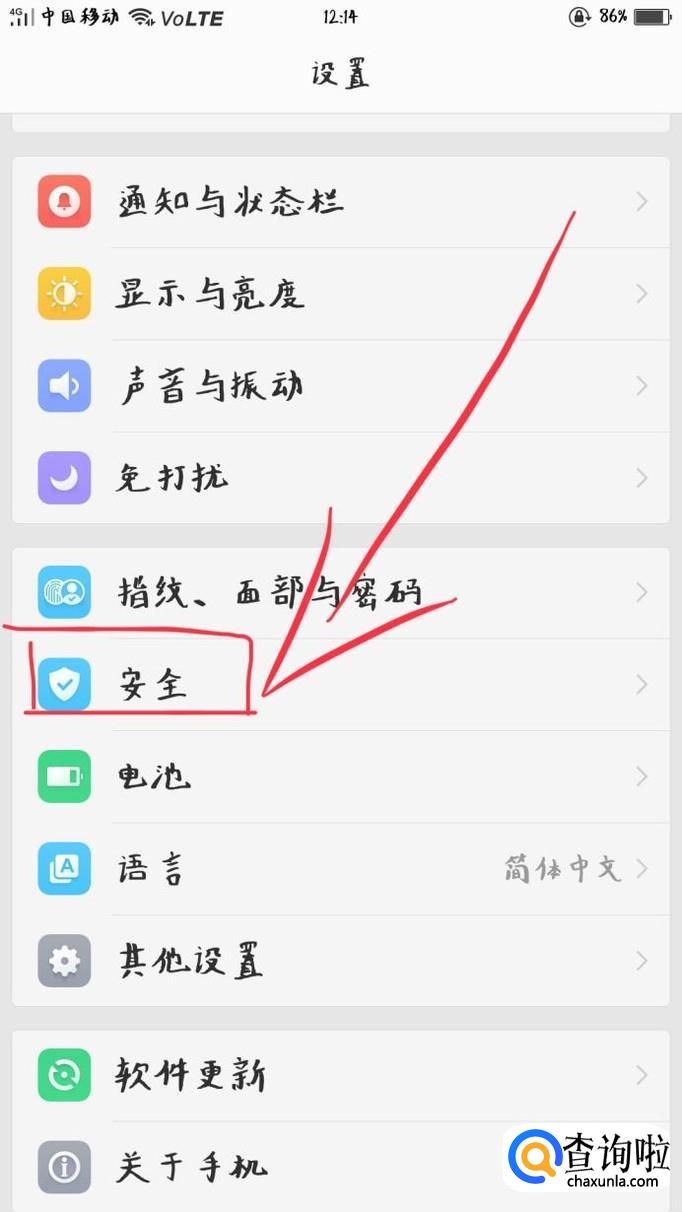This screenshot has width=682, height=1212.
Task: Change 语言 from 简体中文
Action: [x=341, y=869]
